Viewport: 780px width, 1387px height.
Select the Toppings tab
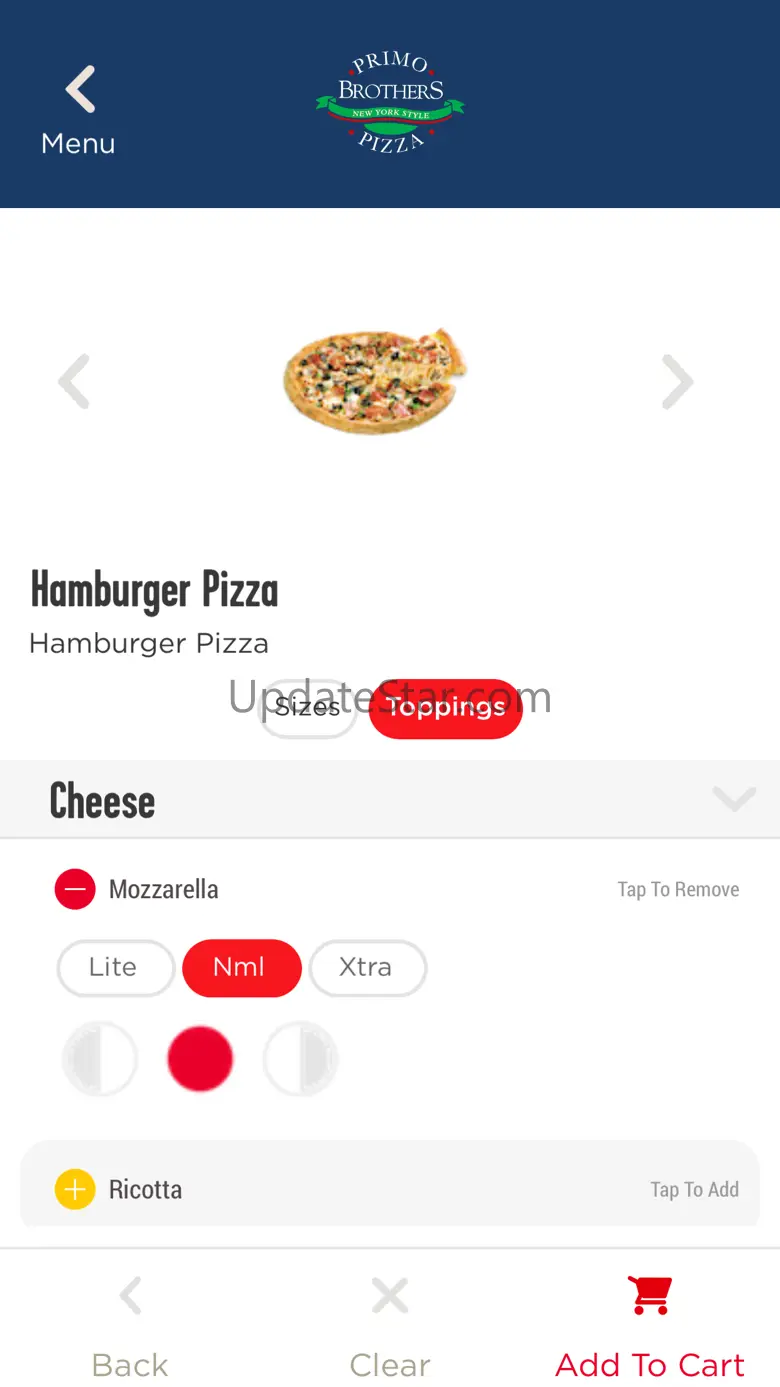pyautogui.click(x=446, y=708)
